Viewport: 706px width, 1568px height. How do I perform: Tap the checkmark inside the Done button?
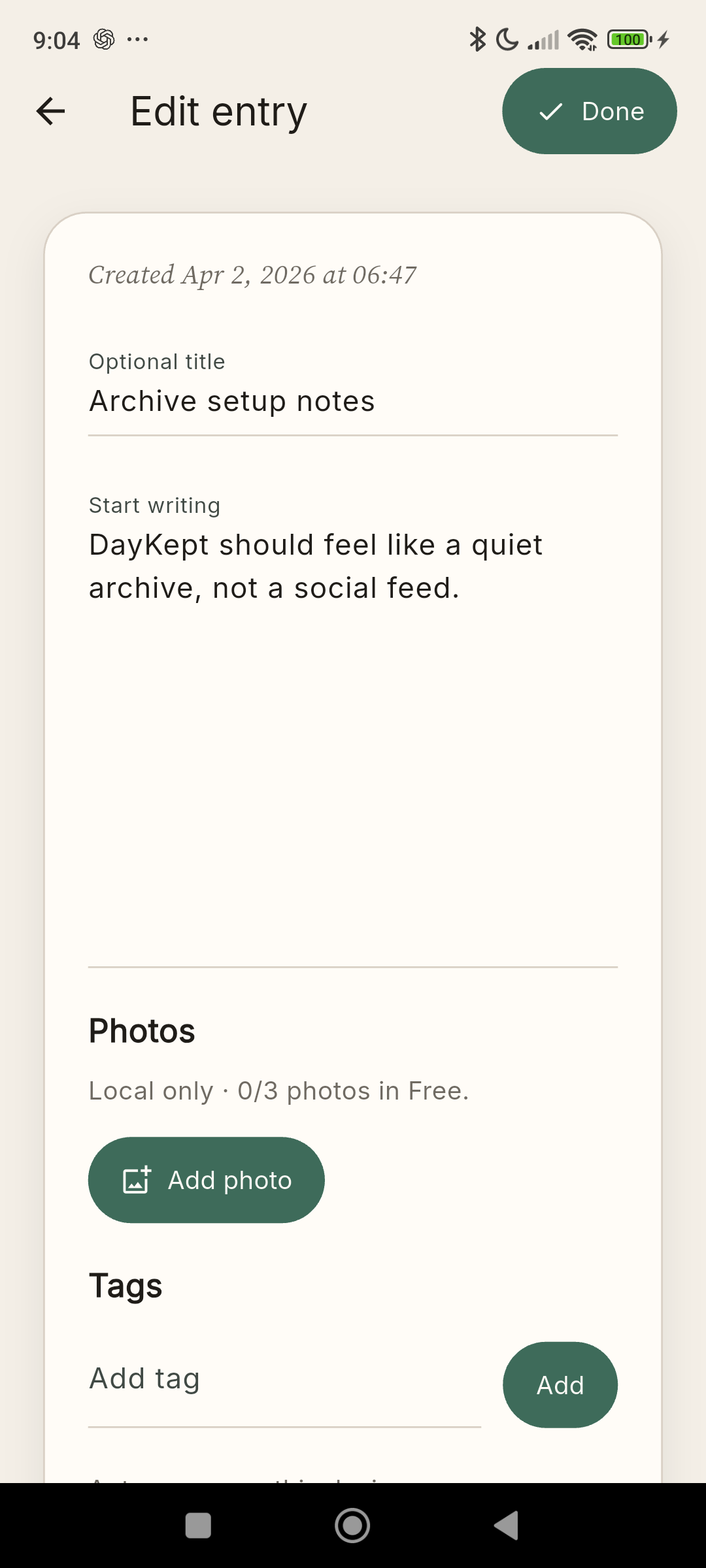coord(552,111)
